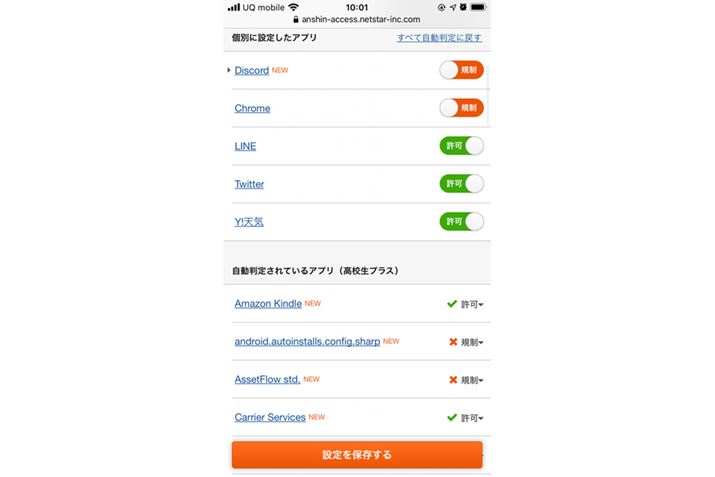Open the Carrier Services link

[270, 417]
